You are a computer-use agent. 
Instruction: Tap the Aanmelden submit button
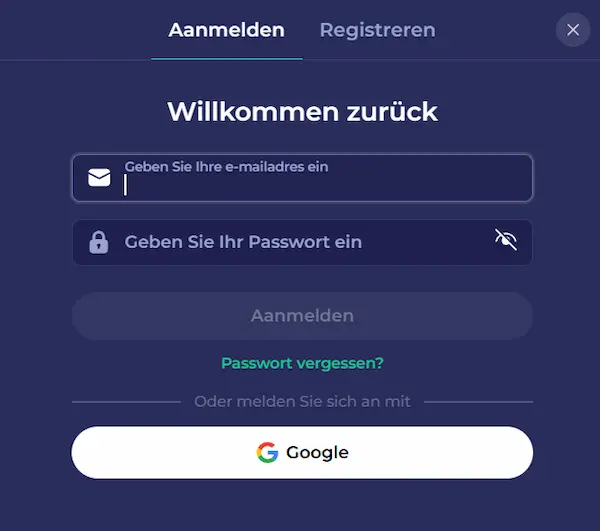tap(302, 316)
